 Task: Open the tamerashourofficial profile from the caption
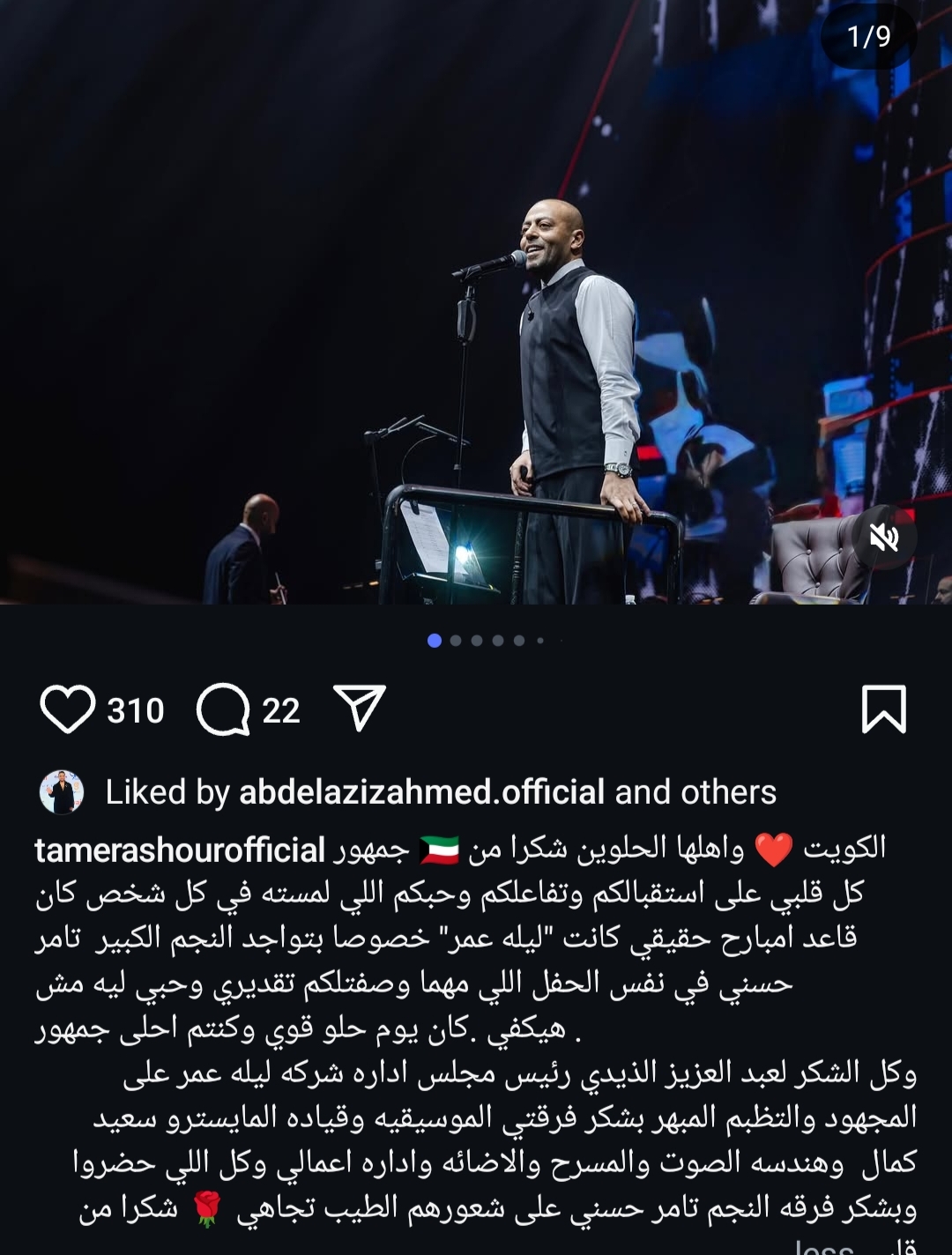point(180,850)
